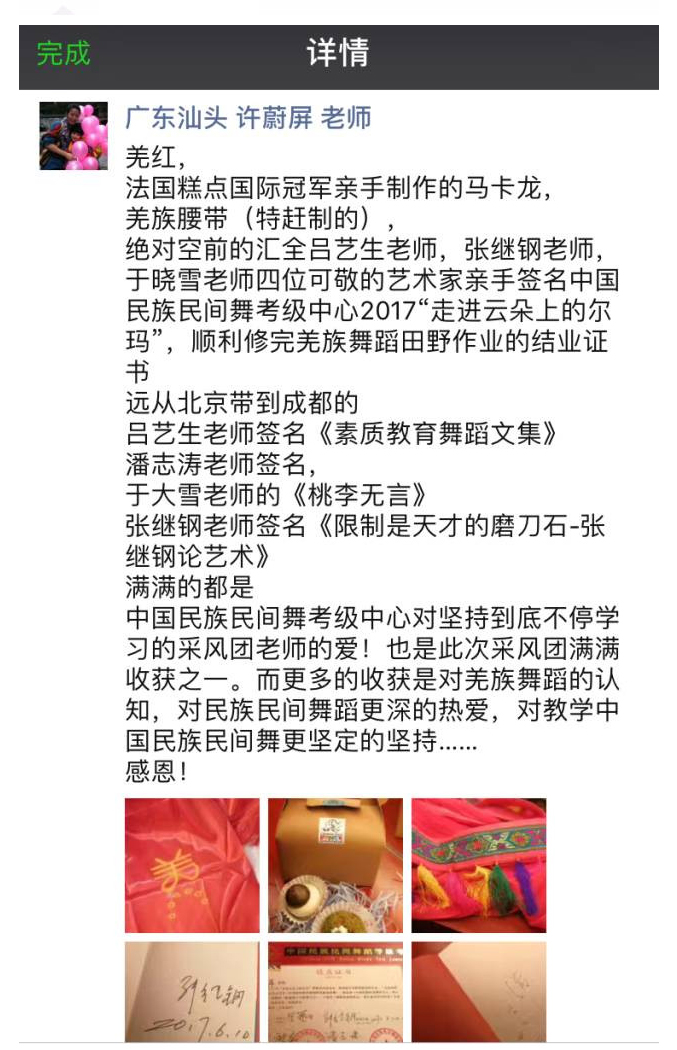
Task: Tap 完成 to close the details
Action: coord(63,53)
